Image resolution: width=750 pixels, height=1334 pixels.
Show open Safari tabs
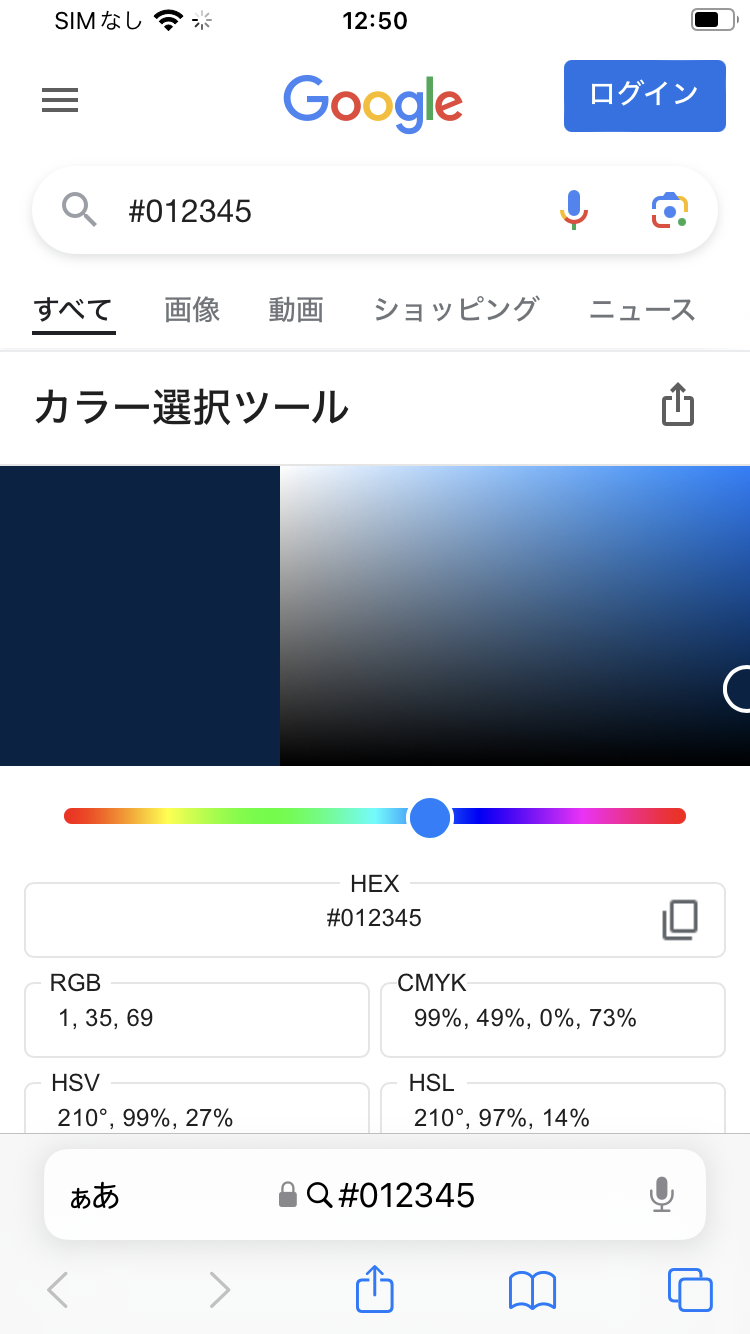(690, 1290)
